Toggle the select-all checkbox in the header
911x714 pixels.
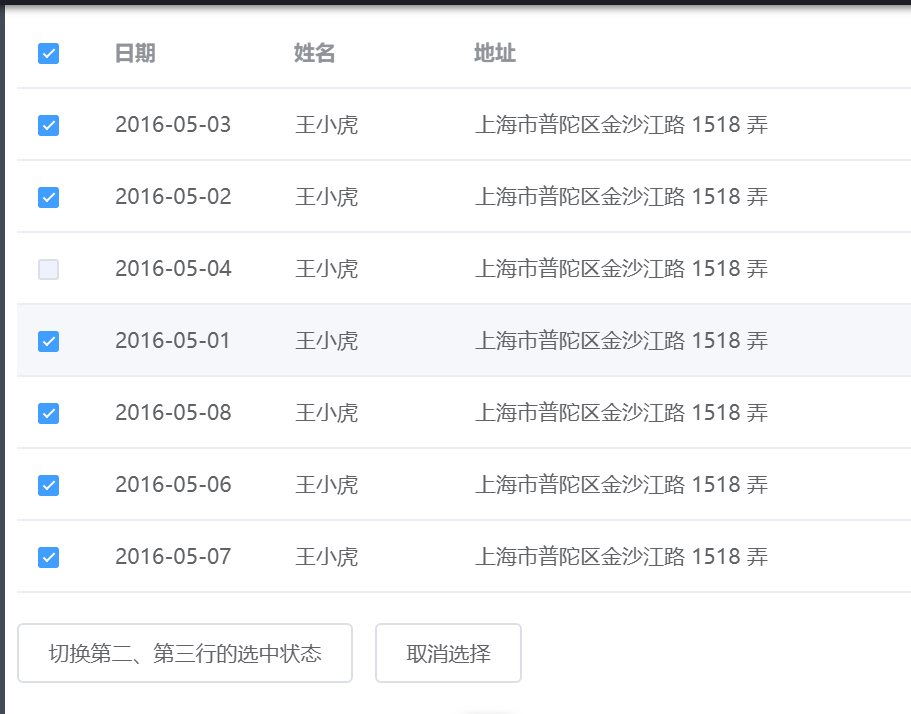coord(48,54)
